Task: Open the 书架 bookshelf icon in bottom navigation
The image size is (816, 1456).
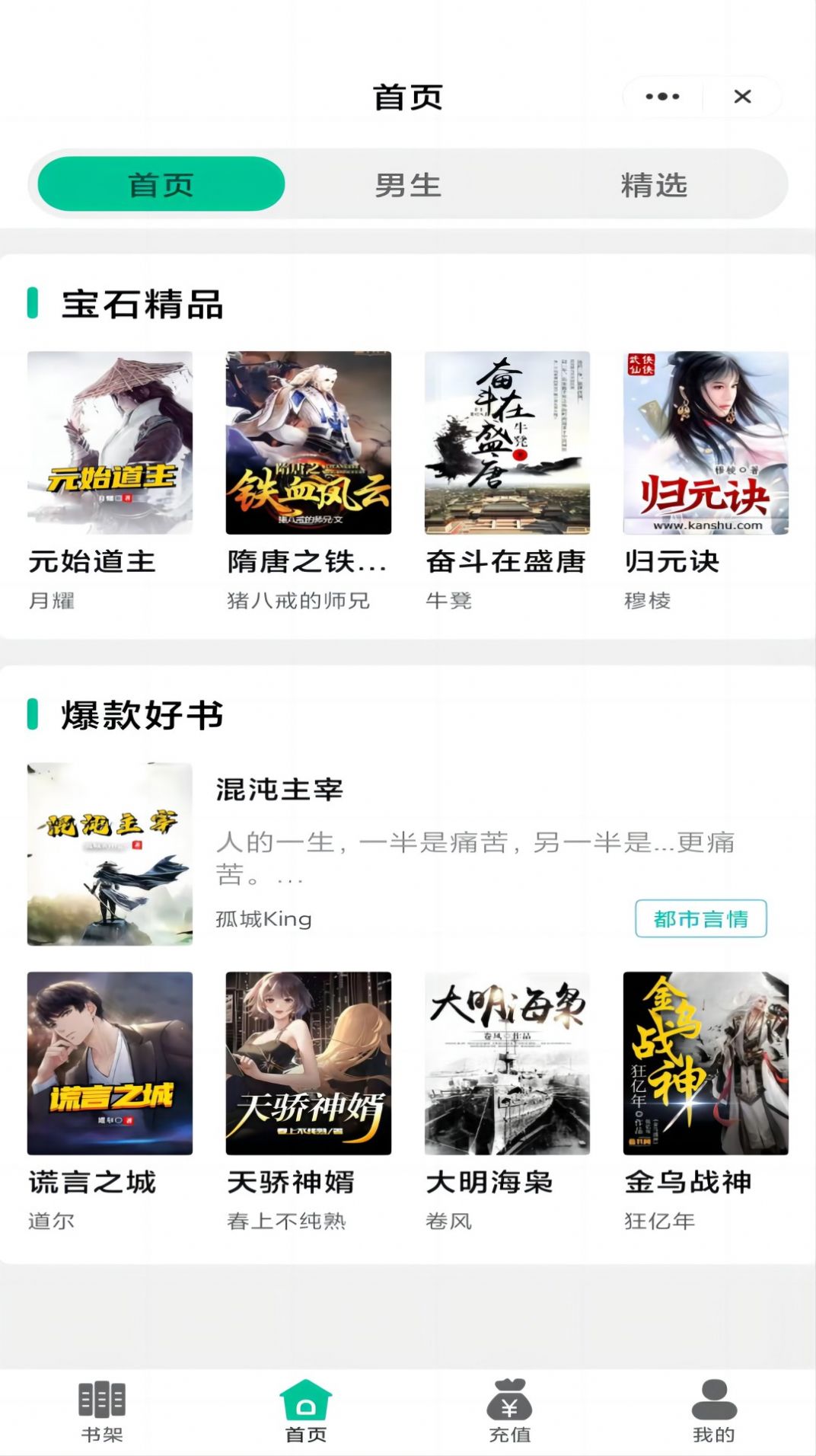Action: 103,1406
